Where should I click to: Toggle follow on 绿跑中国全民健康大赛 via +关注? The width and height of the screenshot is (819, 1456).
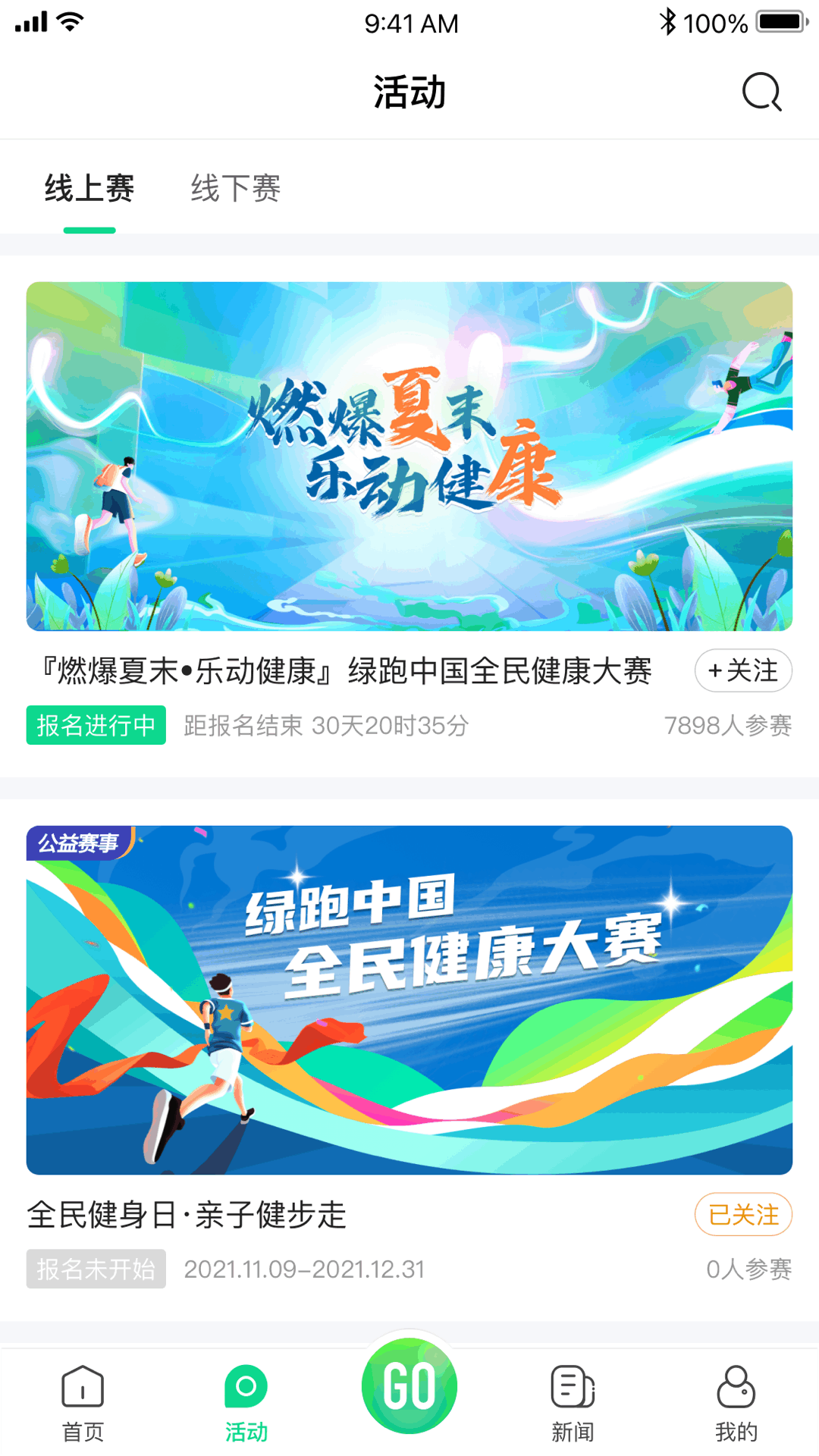[x=742, y=670]
